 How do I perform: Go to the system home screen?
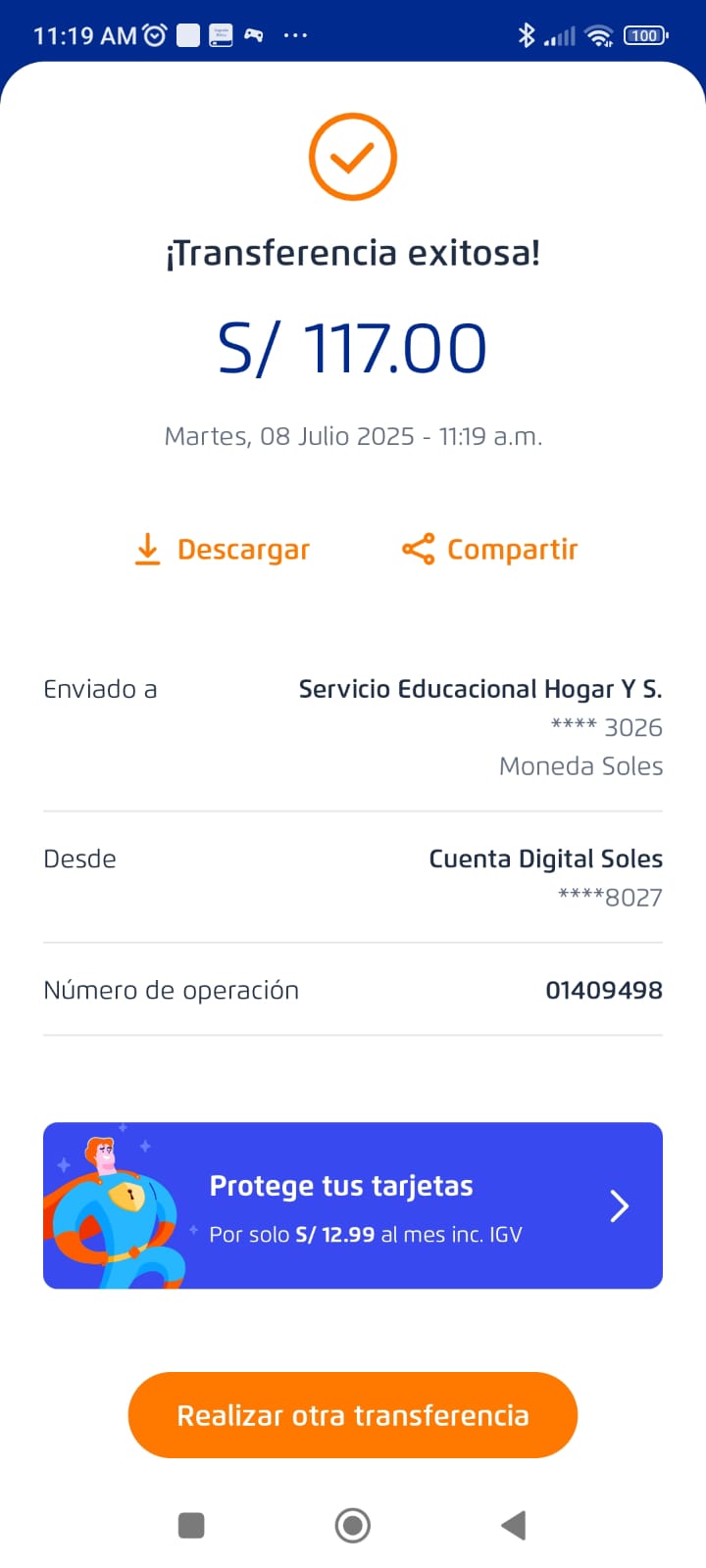tap(353, 1525)
